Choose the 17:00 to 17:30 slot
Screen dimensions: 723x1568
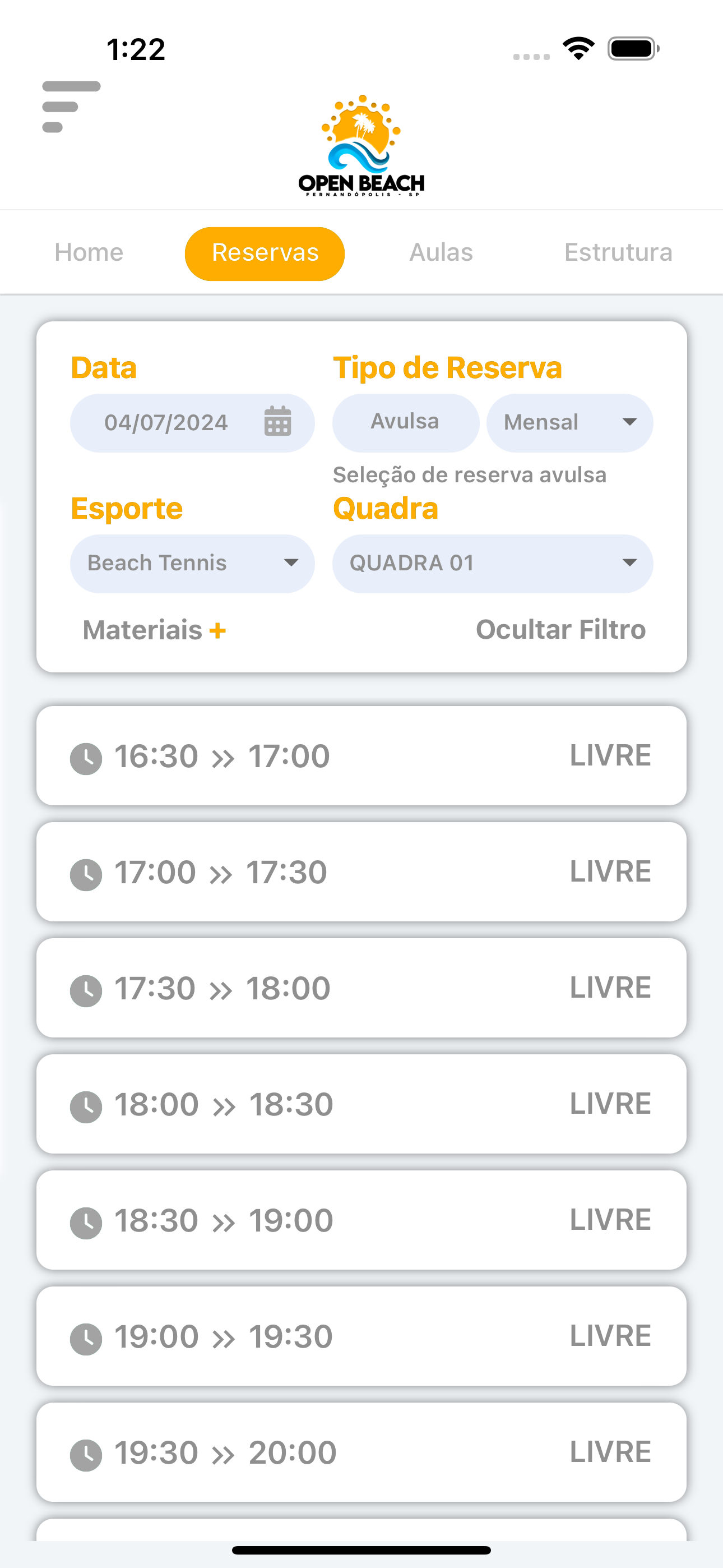coord(361,871)
